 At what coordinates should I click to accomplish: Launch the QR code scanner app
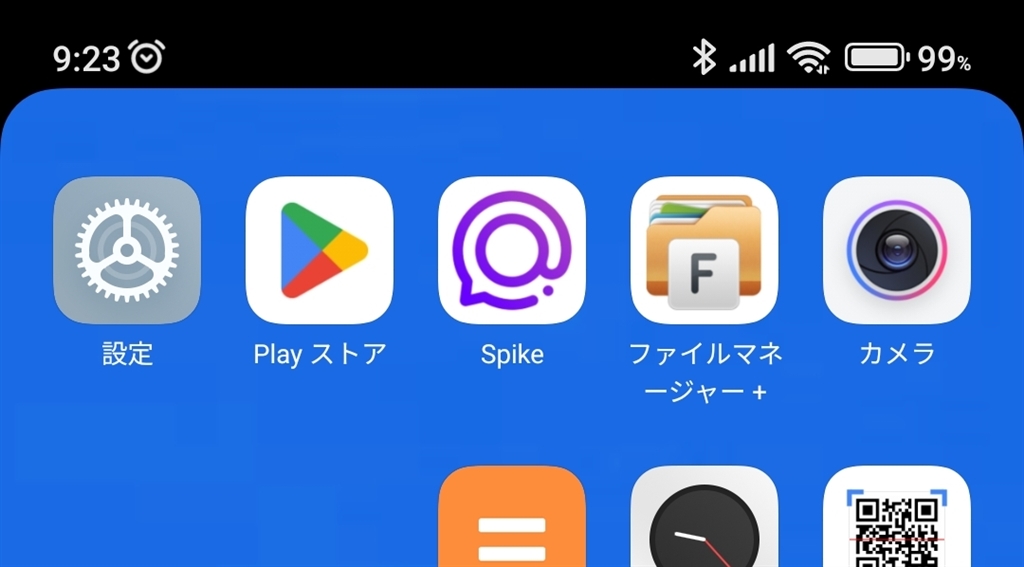[x=896, y=522]
